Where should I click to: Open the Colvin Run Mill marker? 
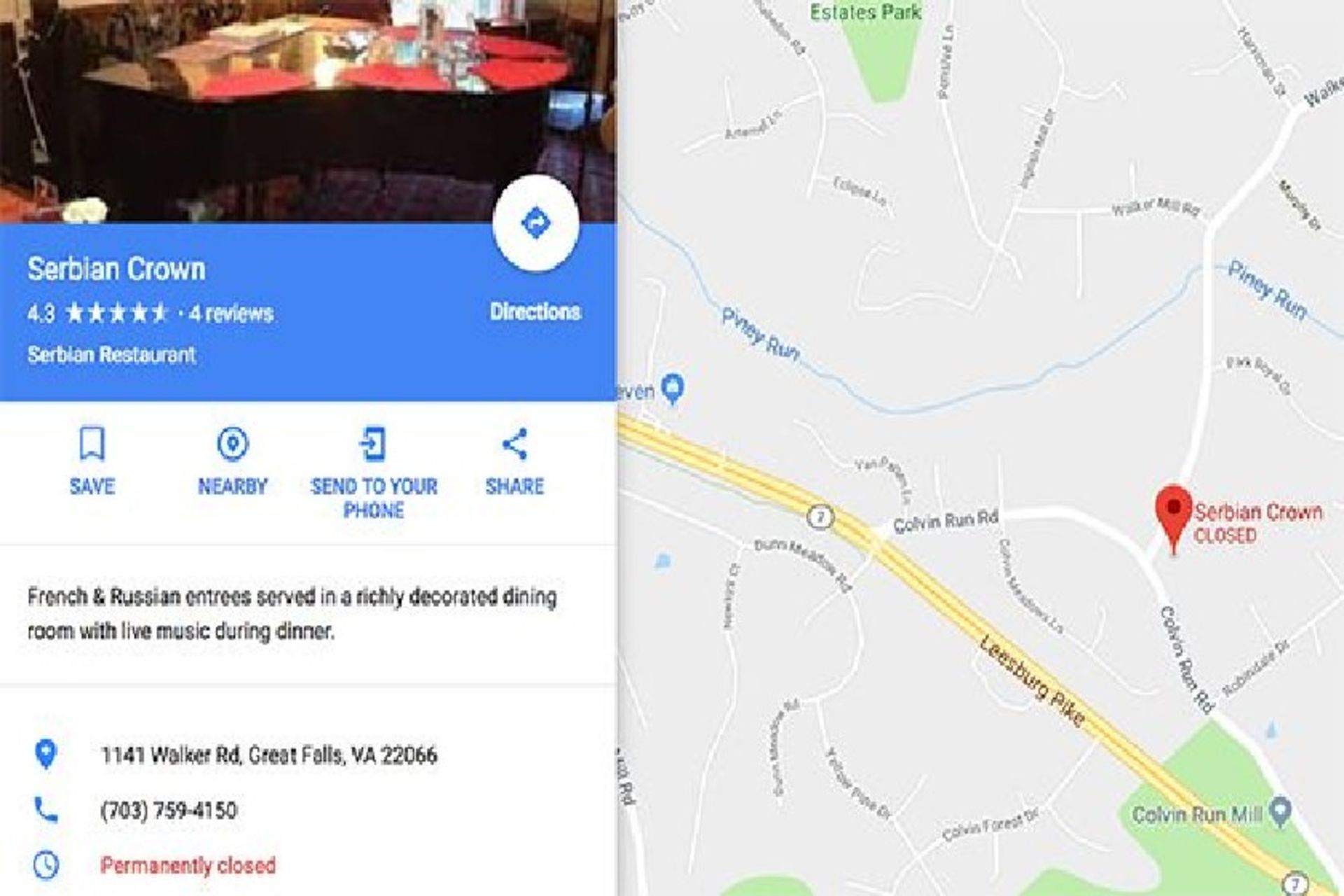click(1280, 812)
